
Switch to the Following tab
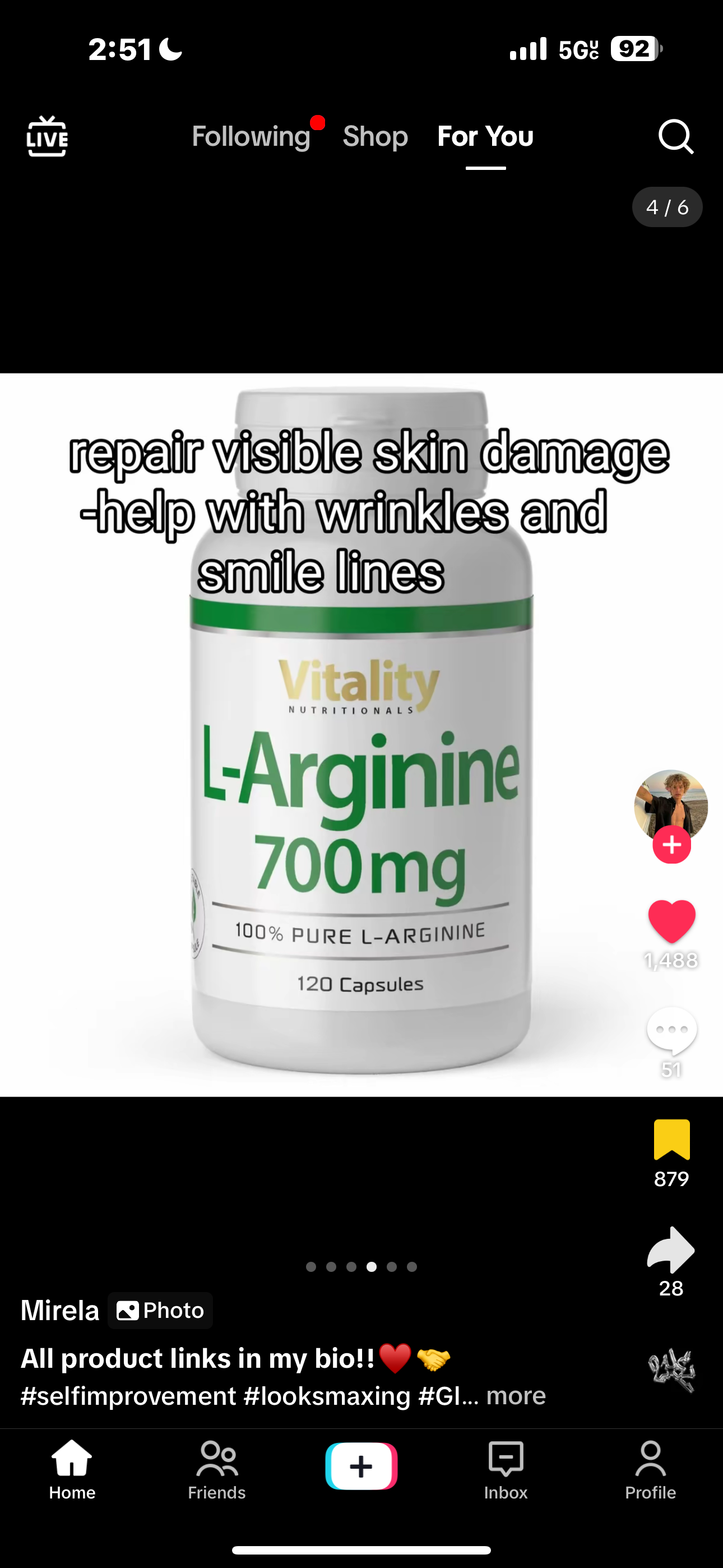(251, 136)
